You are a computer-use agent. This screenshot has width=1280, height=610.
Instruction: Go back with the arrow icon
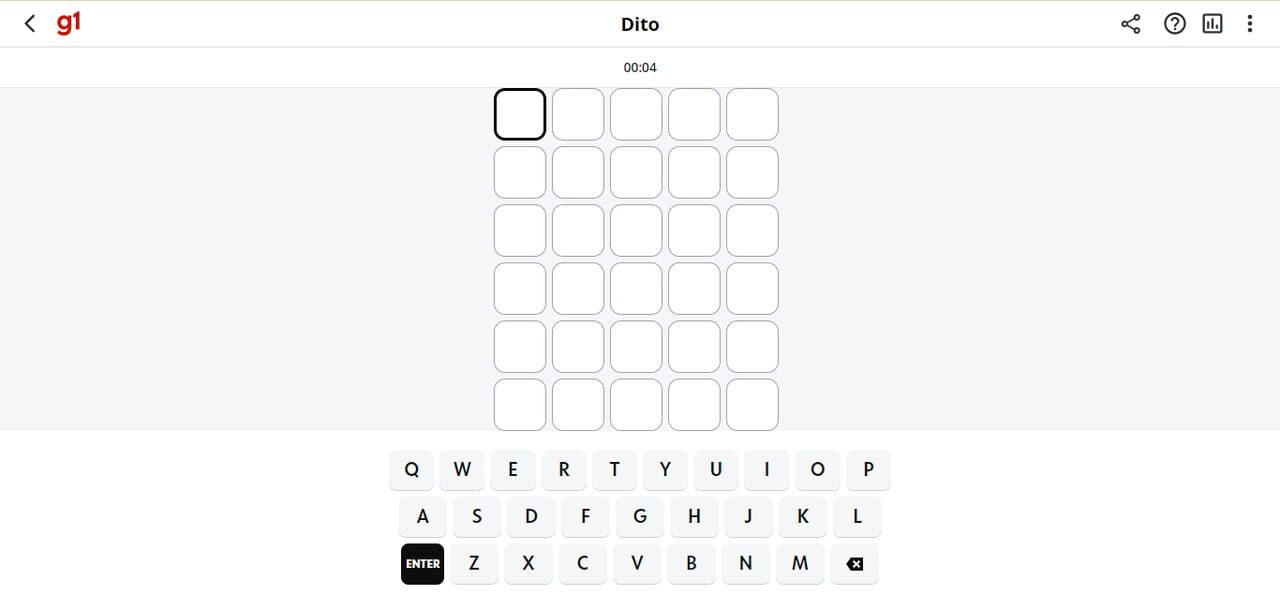pos(30,24)
